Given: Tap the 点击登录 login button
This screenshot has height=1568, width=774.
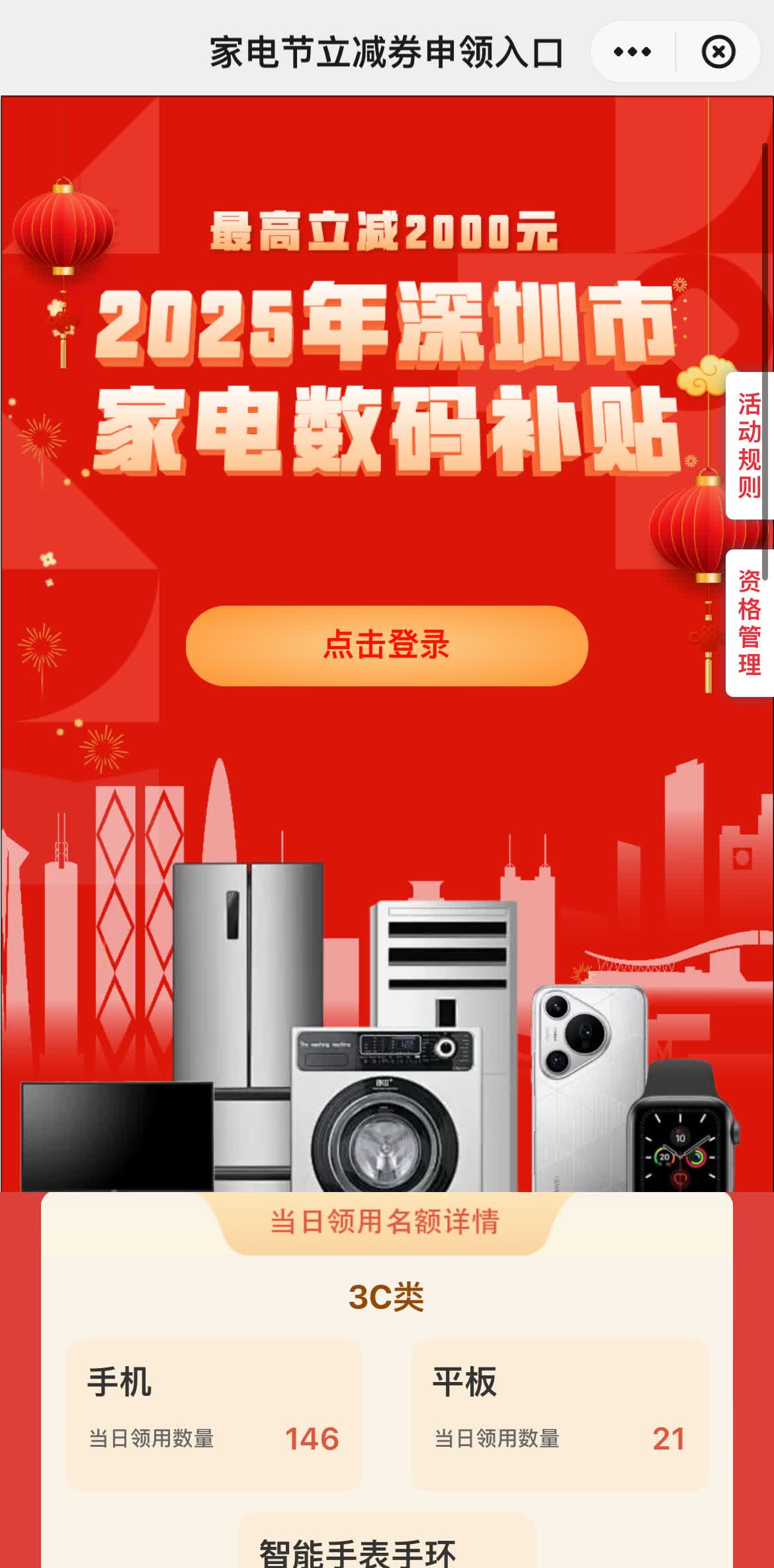Looking at the screenshot, I should tap(386, 645).
